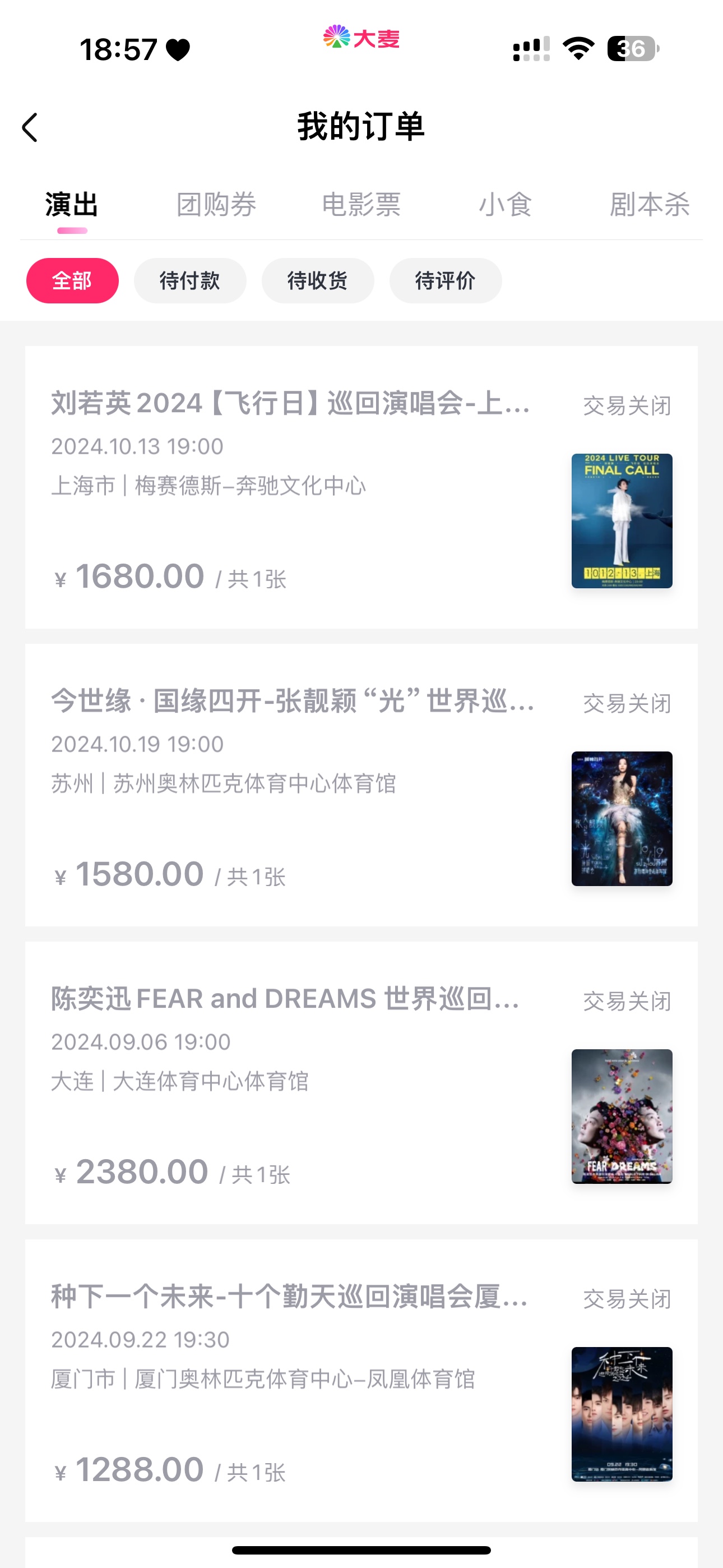This screenshot has height=1568, width=723.
Task: Open the 张靓颖 光 world tour order
Action: point(361,785)
